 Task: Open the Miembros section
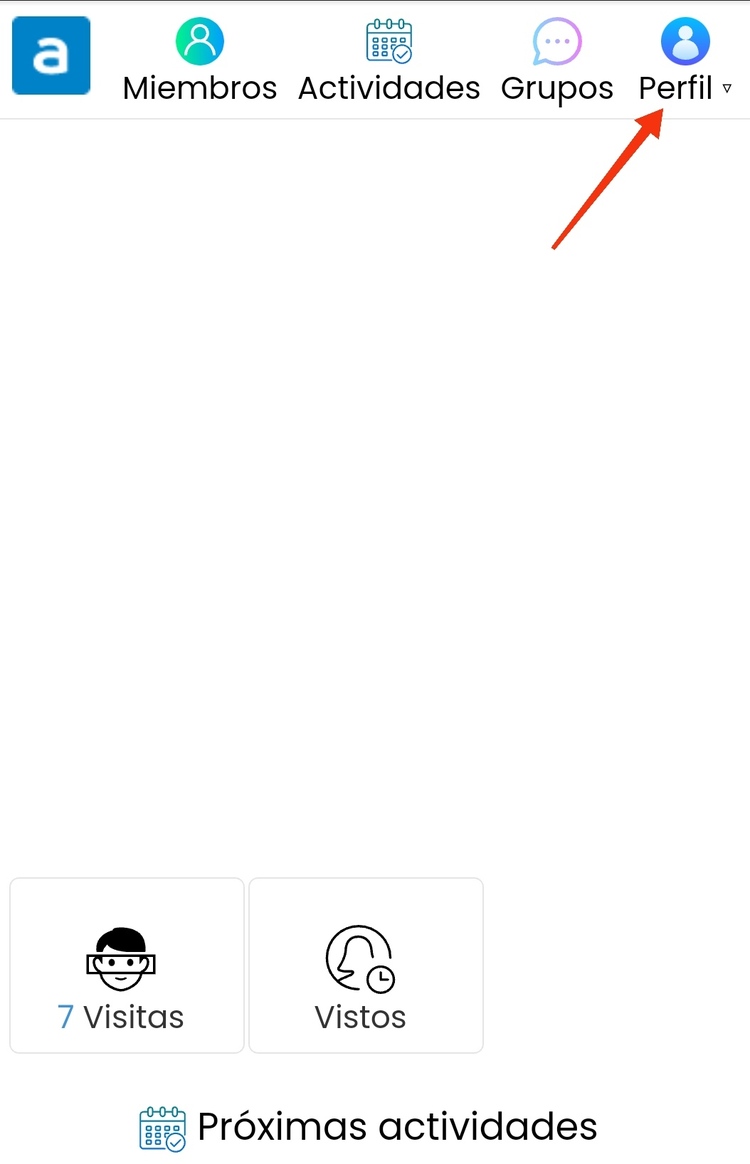point(199,64)
